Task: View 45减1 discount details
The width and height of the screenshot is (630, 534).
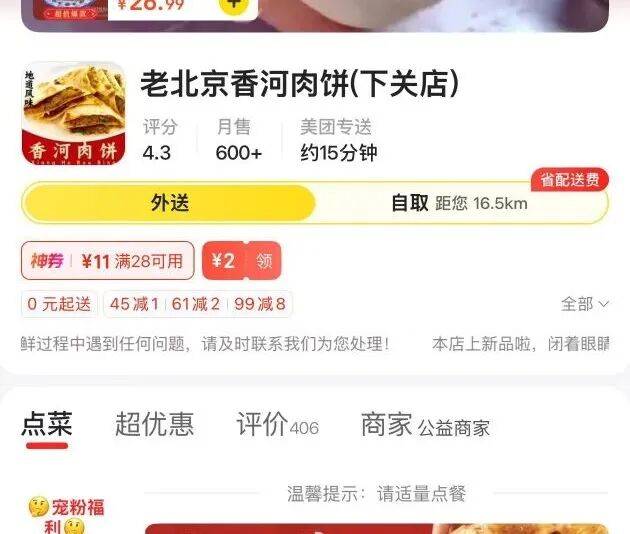Action: (x=134, y=304)
